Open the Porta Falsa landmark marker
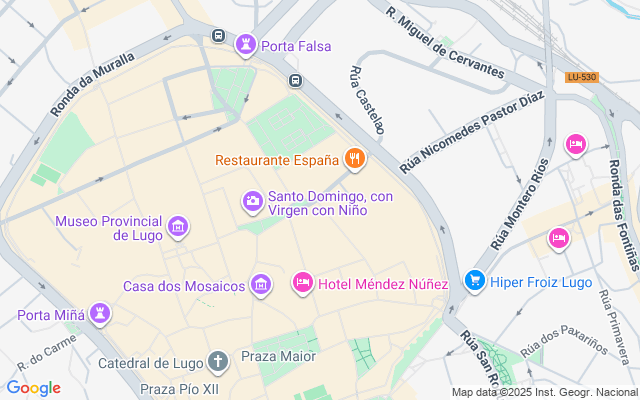Screen dimensions: 640x400 [245, 45]
